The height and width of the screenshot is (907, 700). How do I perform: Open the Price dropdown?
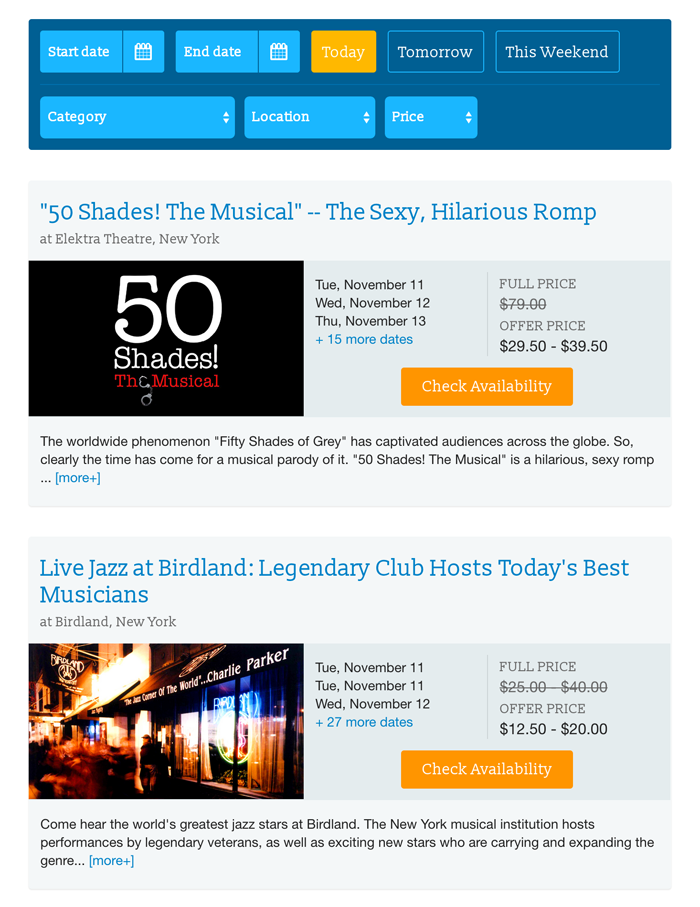(430, 117)
